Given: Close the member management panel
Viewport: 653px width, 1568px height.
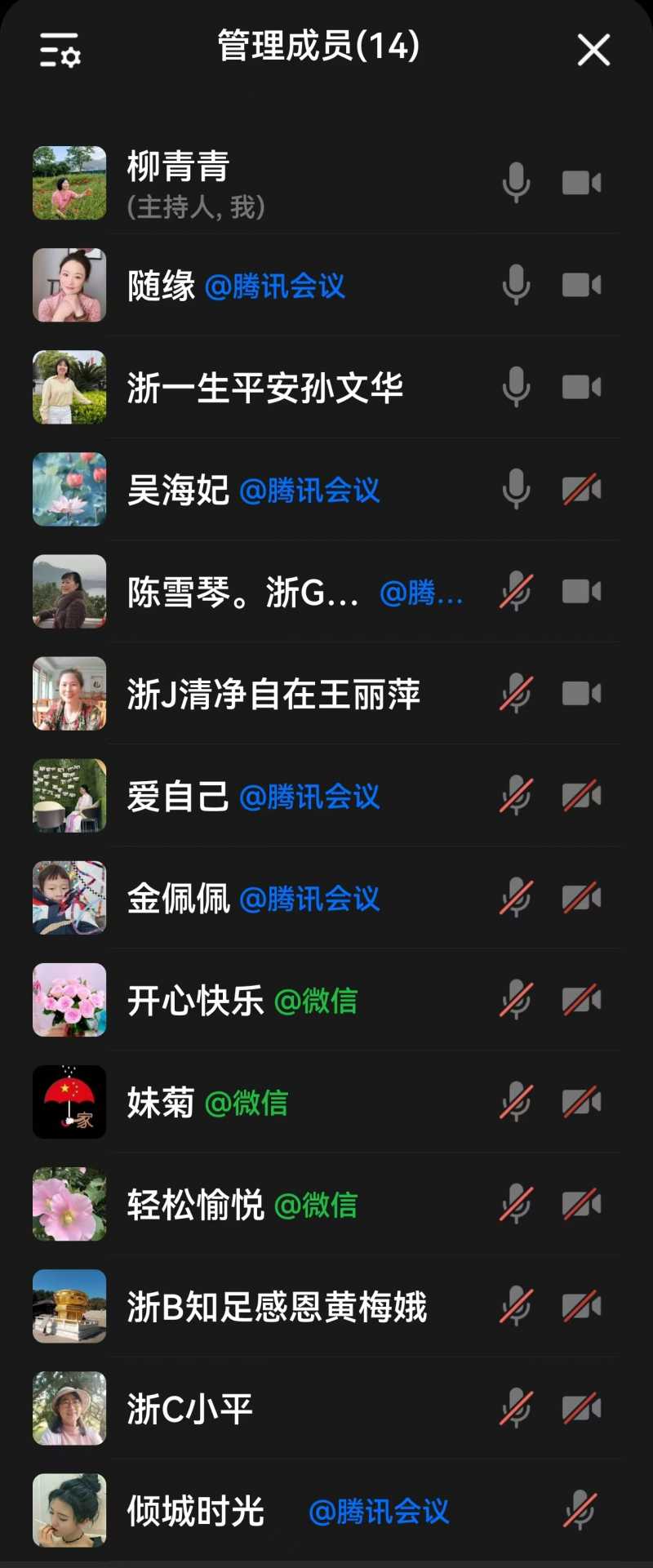Looking at the screenshot, I should pyautogui.click(x=593, y=50).
